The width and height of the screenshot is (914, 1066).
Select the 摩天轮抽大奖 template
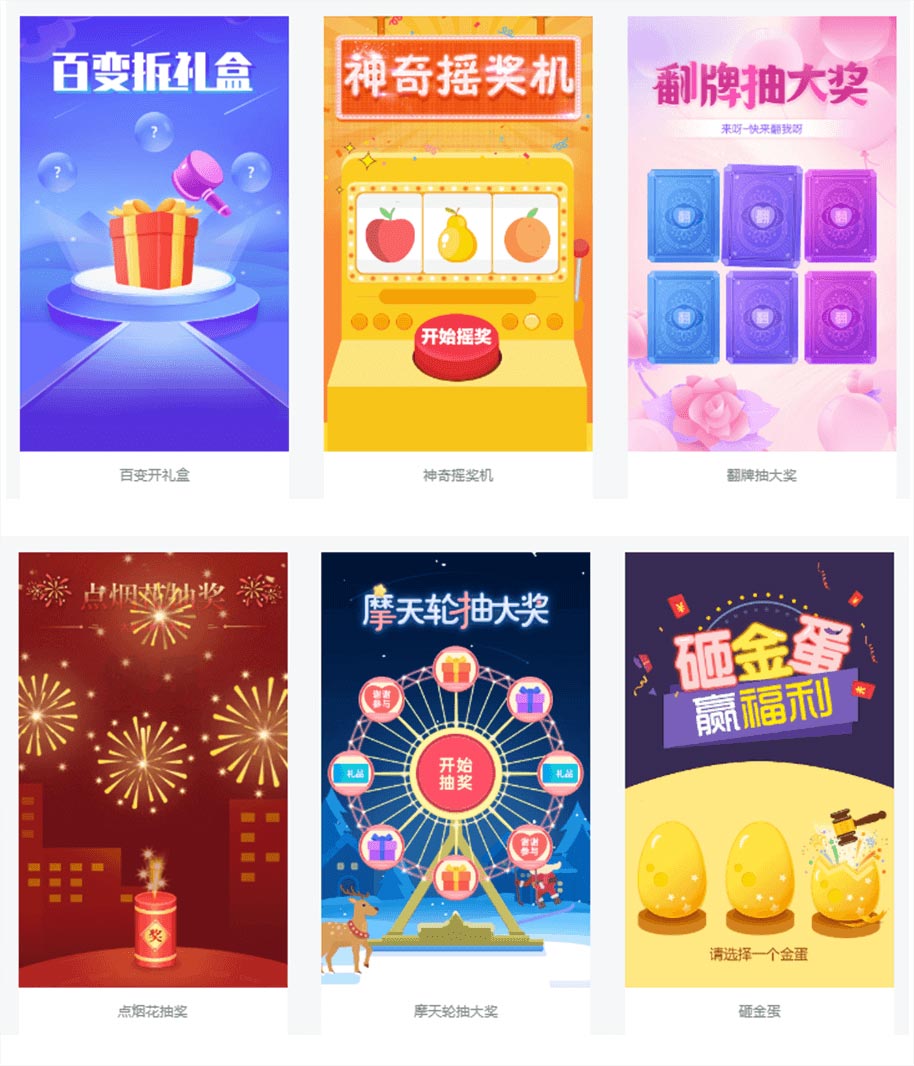pos(455,770)
